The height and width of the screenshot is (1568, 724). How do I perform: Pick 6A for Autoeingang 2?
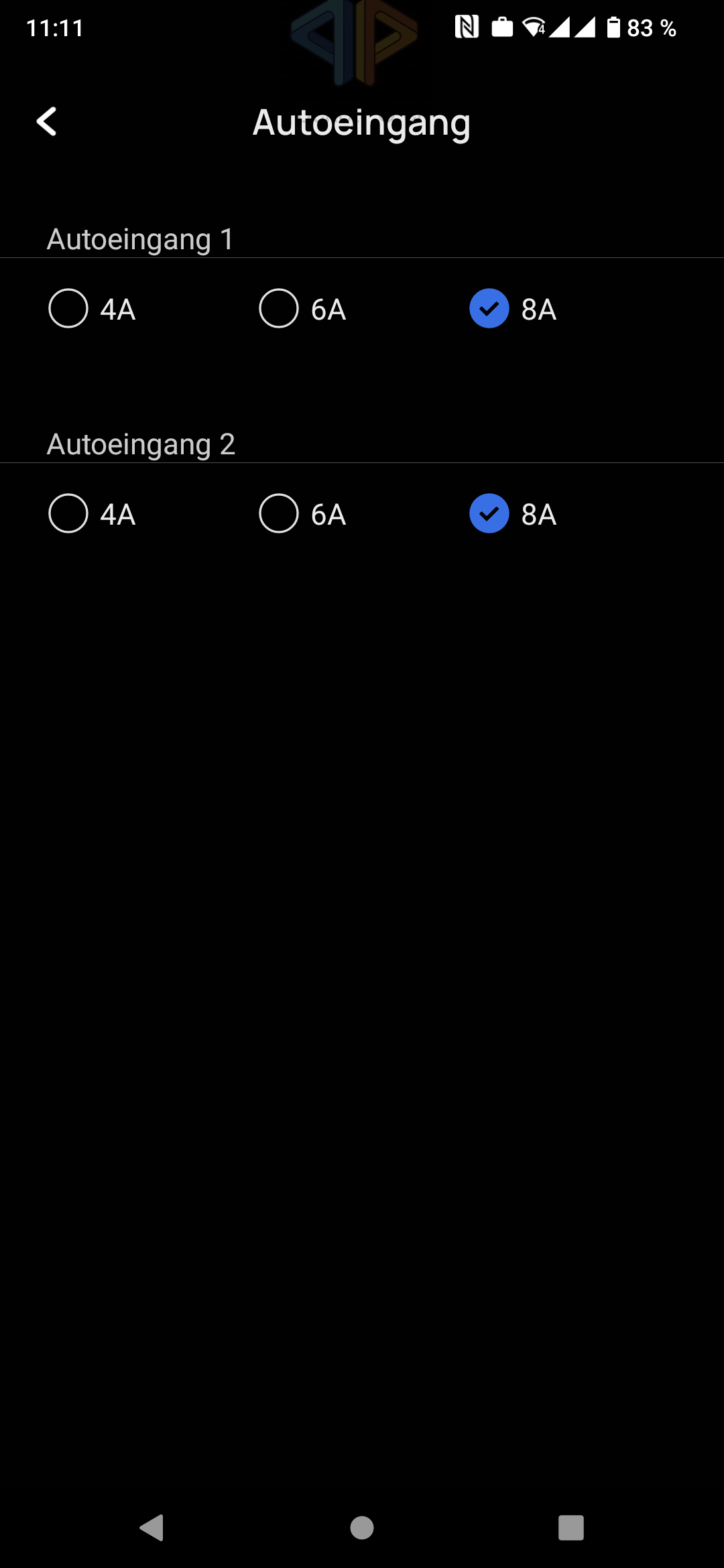(279, 513)
